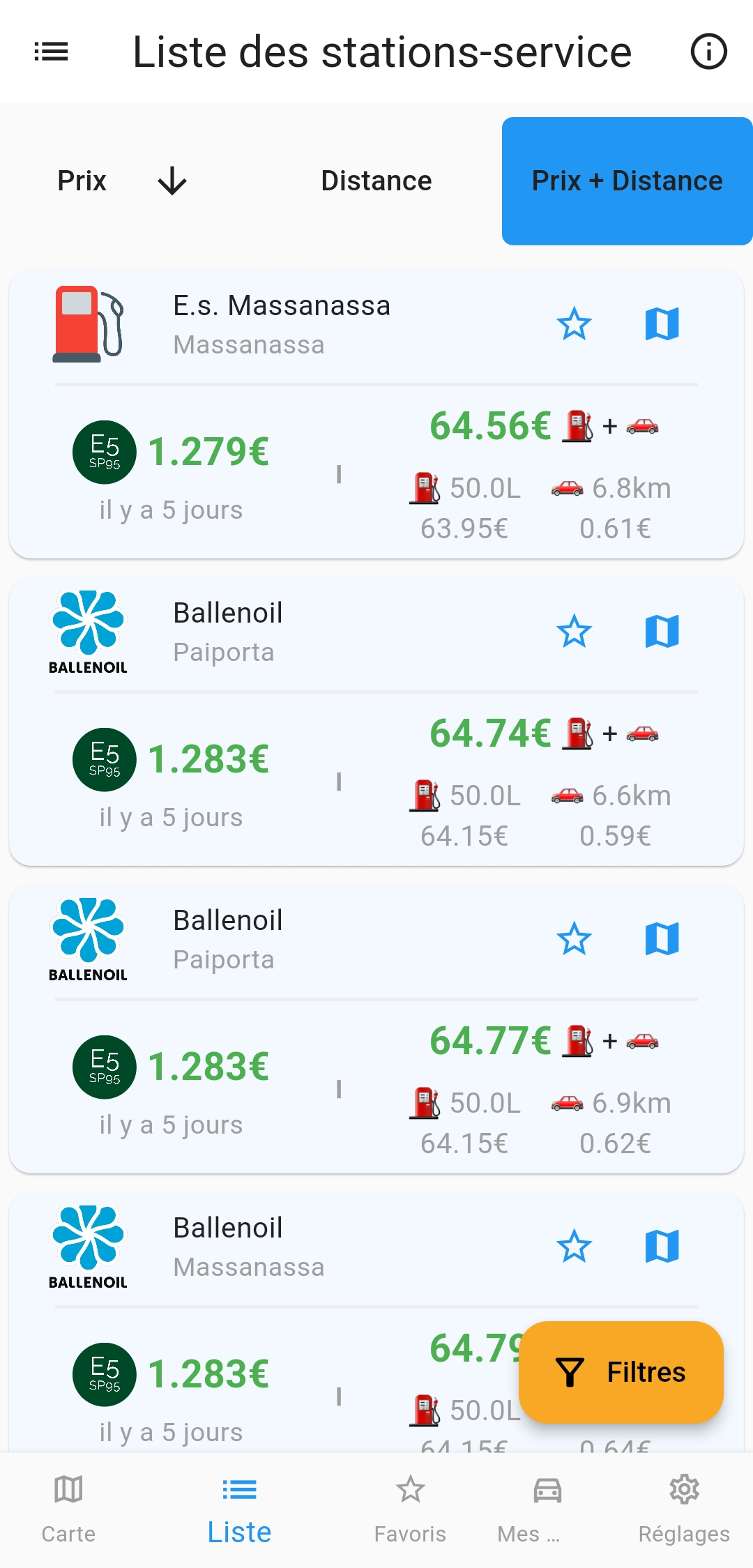753x1568 pixels.
Task: Open Ballenoil Paiporta card with 64.77€ total
Action: tap(282, 939)
